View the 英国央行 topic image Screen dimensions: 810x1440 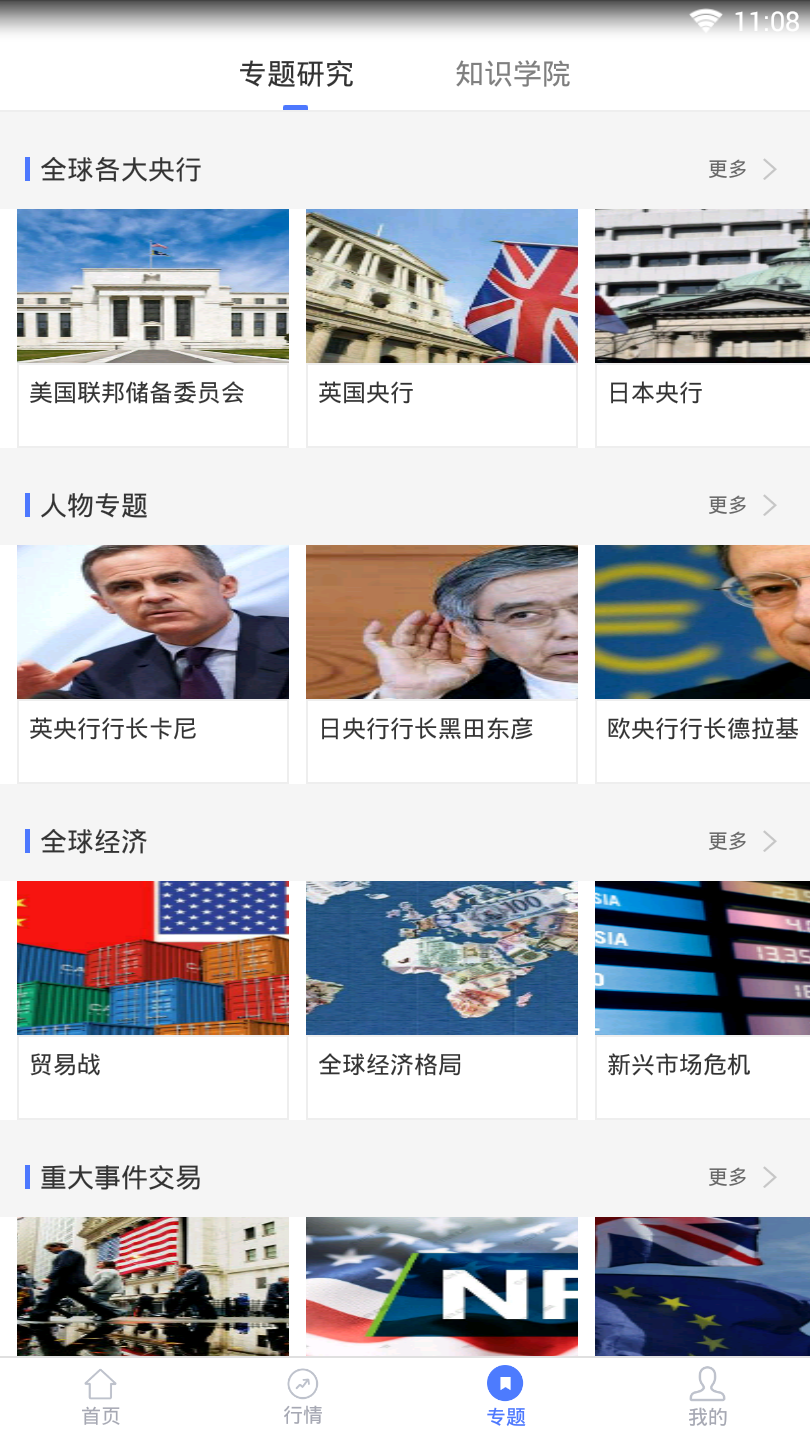tap(441, 285)
